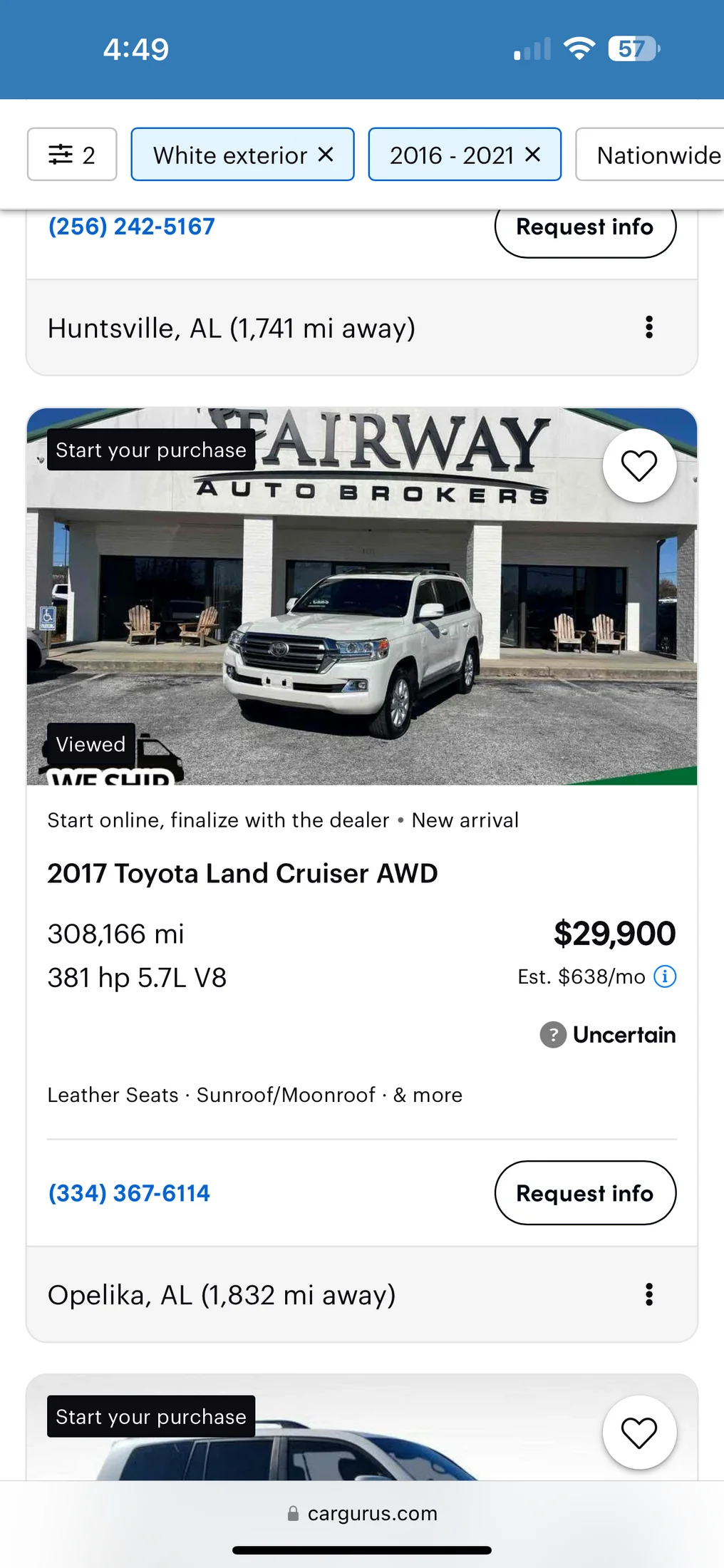Save the 2017 Land Cruiser to favorites
Image resolution: width=724 pixels, height=1568 pixels.
638,466
